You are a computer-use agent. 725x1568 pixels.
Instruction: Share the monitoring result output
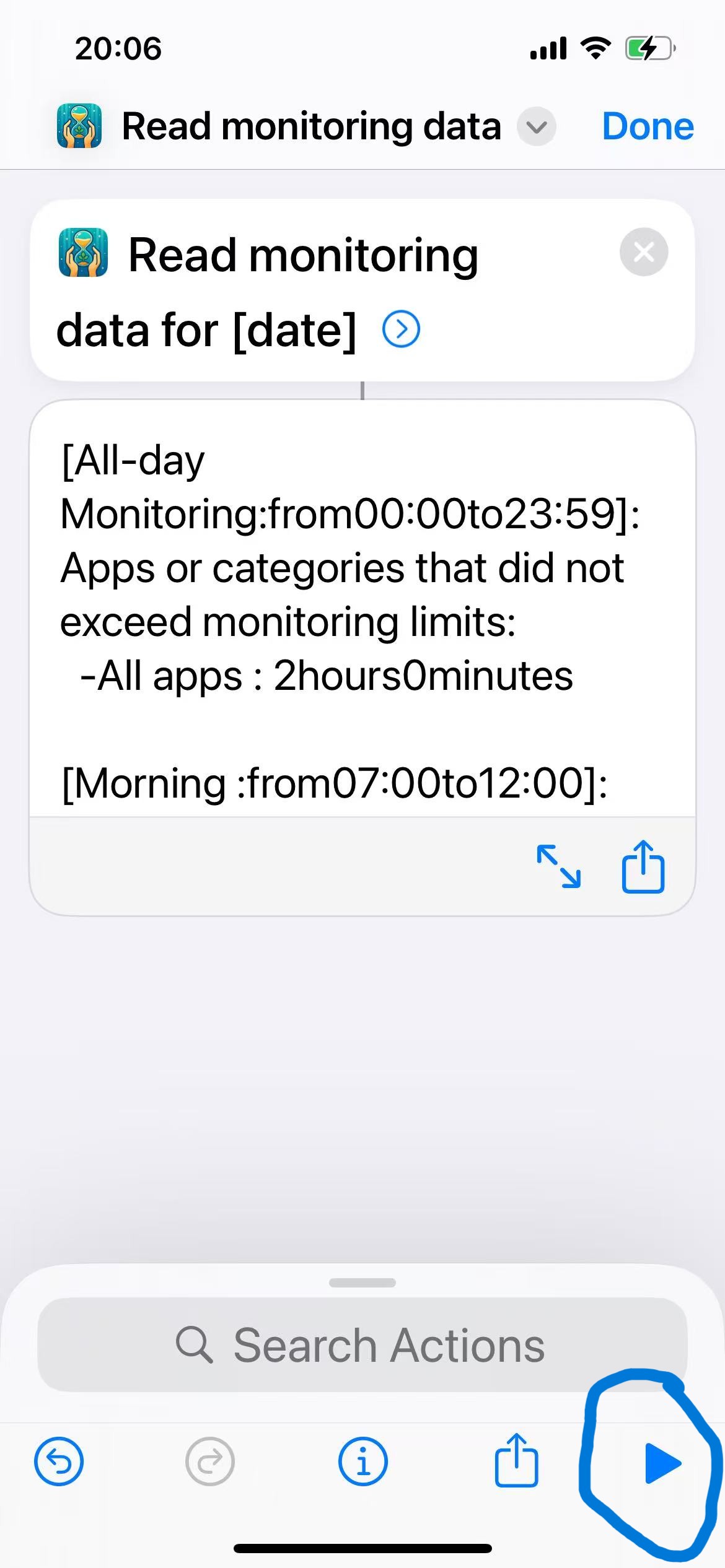point(643,866)
